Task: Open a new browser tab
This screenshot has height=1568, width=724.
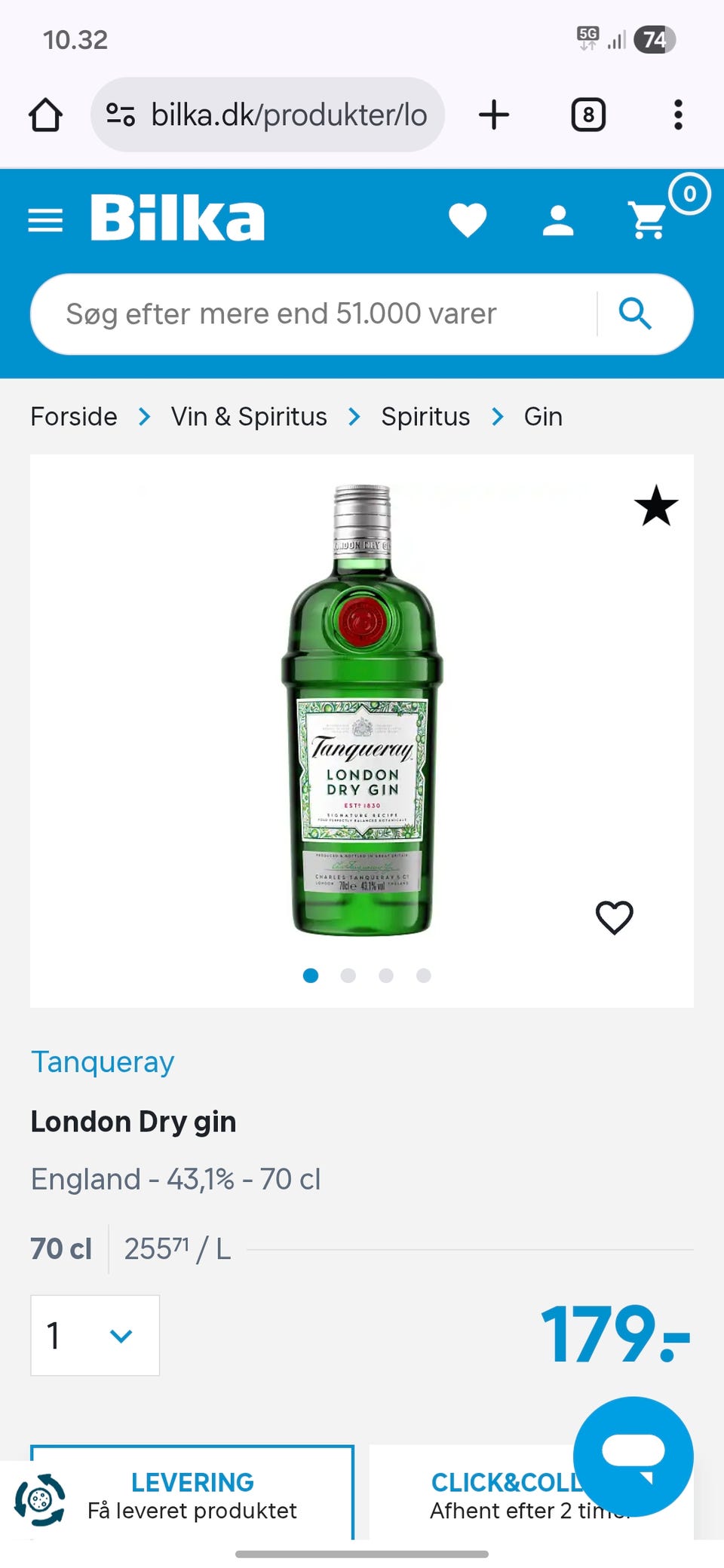Action: [x=494, y=115]
